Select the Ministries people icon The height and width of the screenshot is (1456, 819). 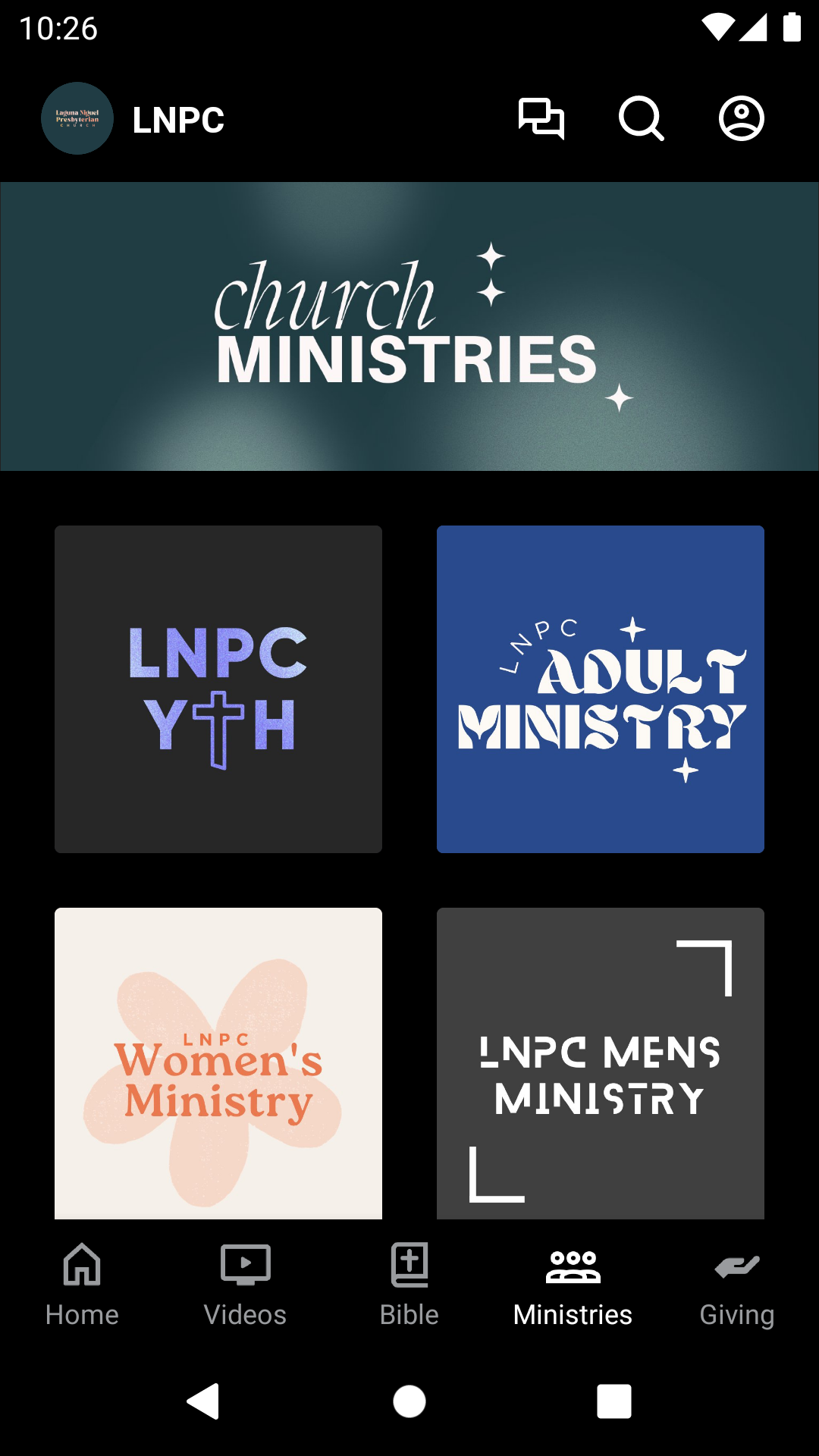click(573, 1265)
